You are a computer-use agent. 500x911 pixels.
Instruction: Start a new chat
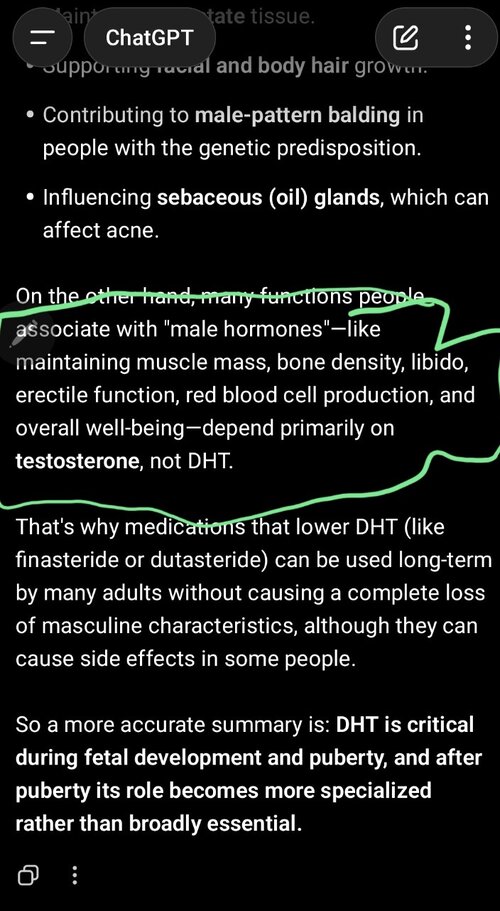click(x=405, y=38)
